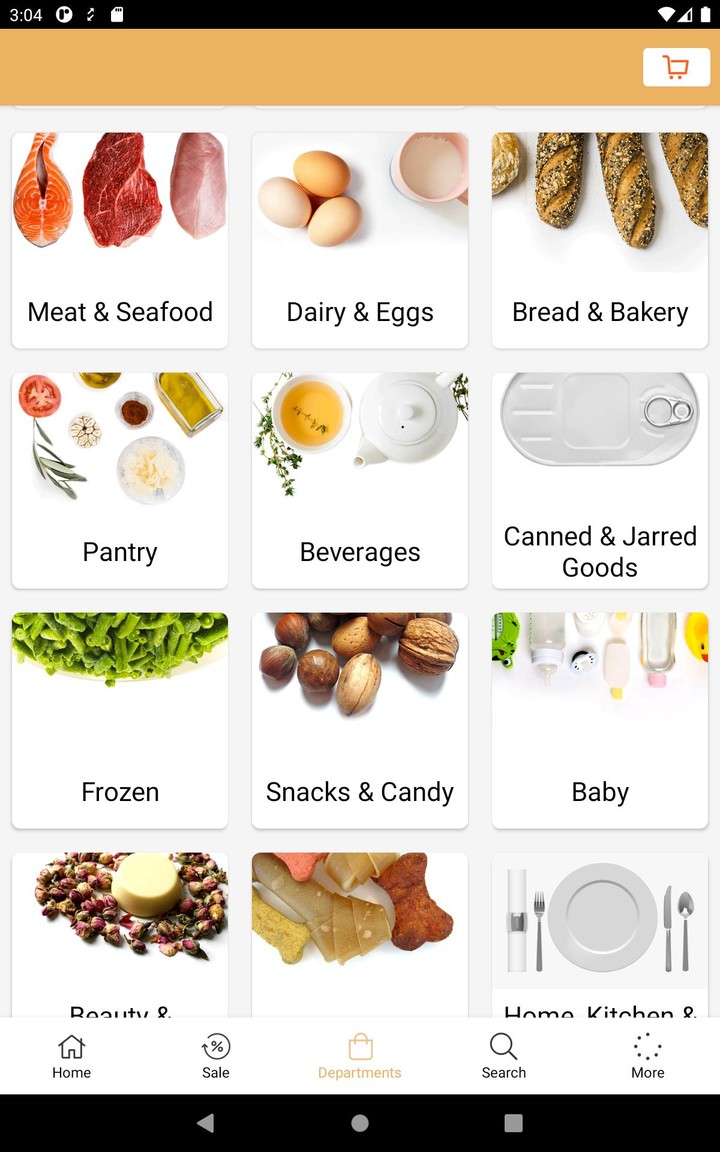Open the Meat & Seafood department
The image size is (720, 1152).
click(120, 240)
